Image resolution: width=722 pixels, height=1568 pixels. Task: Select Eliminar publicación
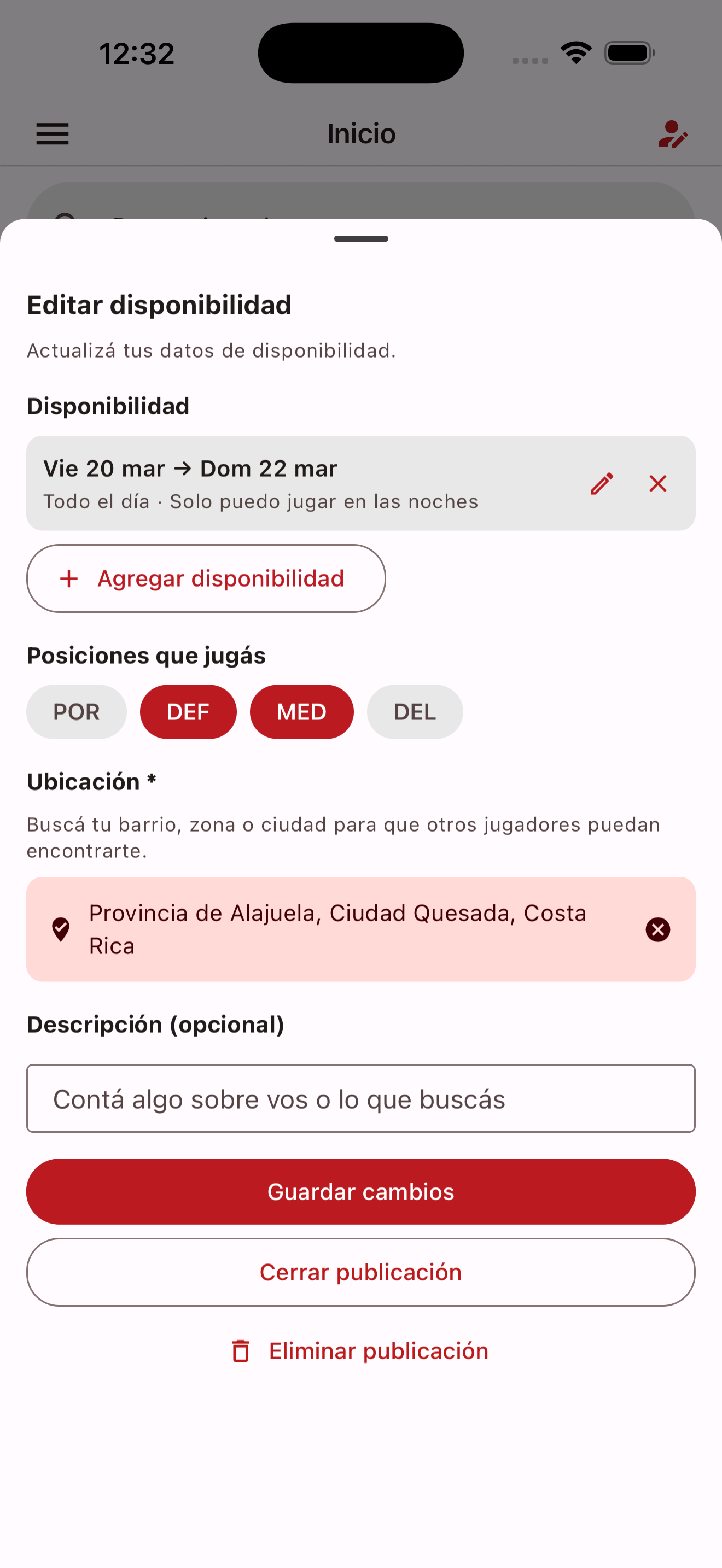click(x=377, y=1351)
